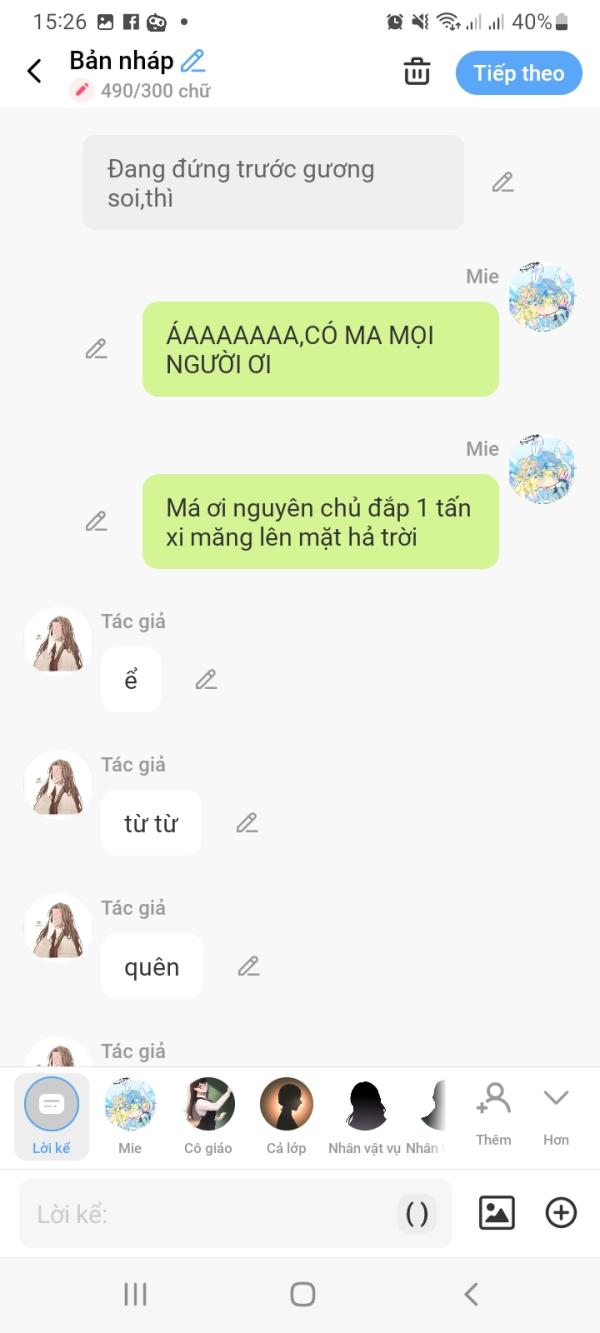The image size is (600, 1333).
Task: Edit the 'ÁAAAAAAA,CÓ MA' message
Action: click(x=96, y=349)
